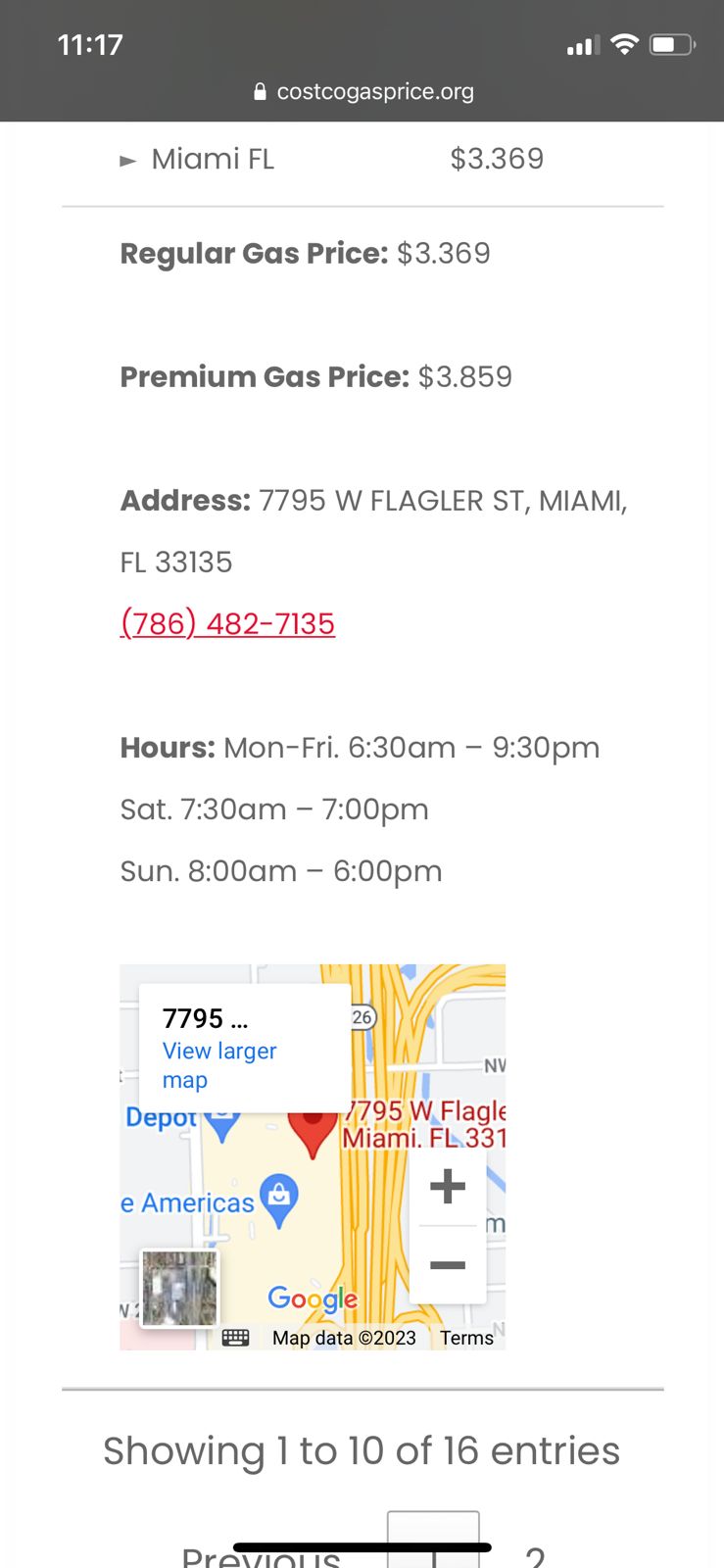Call the phone number (786) 482-7135
Viewport: 724px width, 1568px height.
pos(227,623)
